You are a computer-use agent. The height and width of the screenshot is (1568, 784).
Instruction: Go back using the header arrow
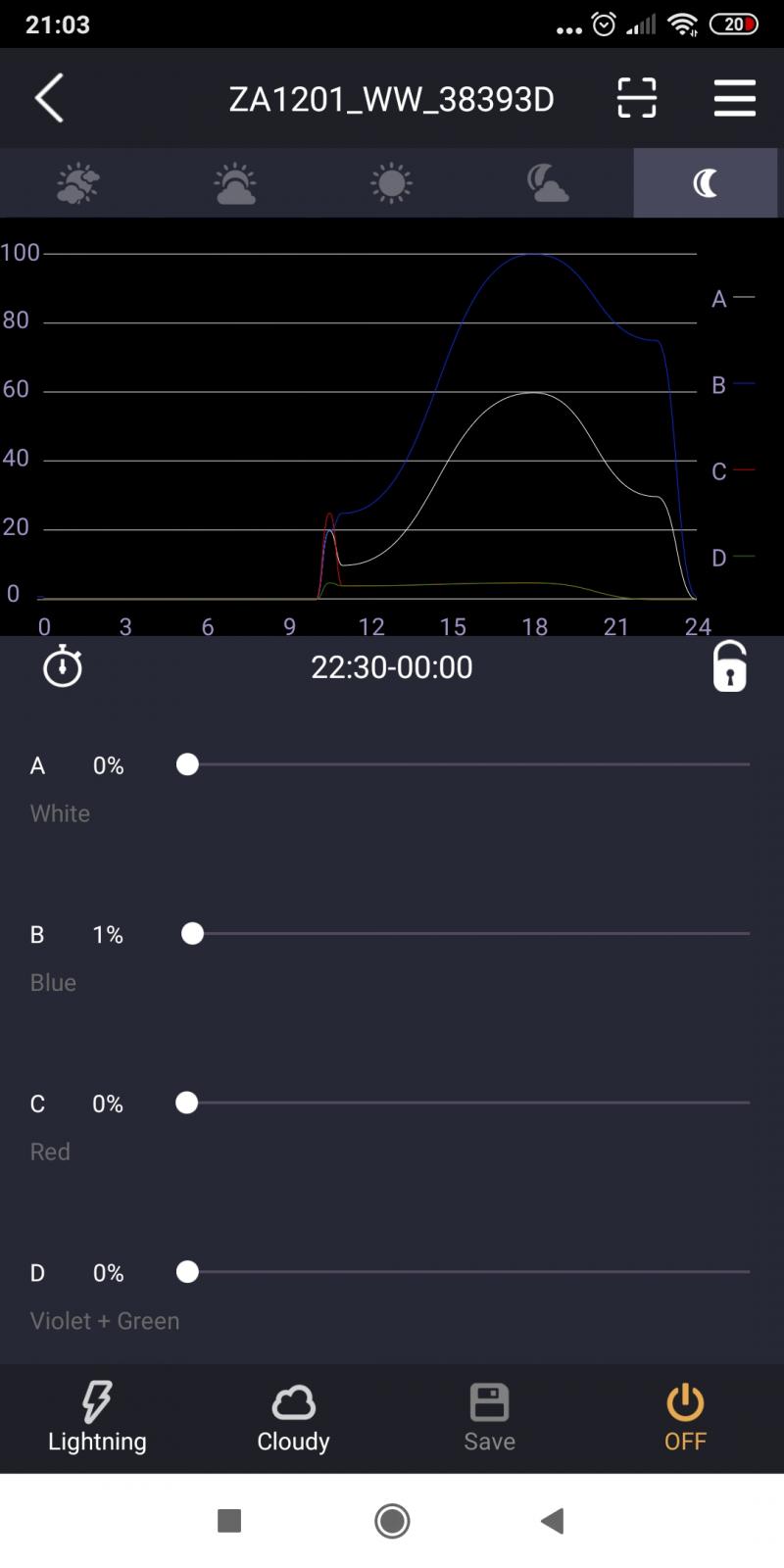click(49, 98)
